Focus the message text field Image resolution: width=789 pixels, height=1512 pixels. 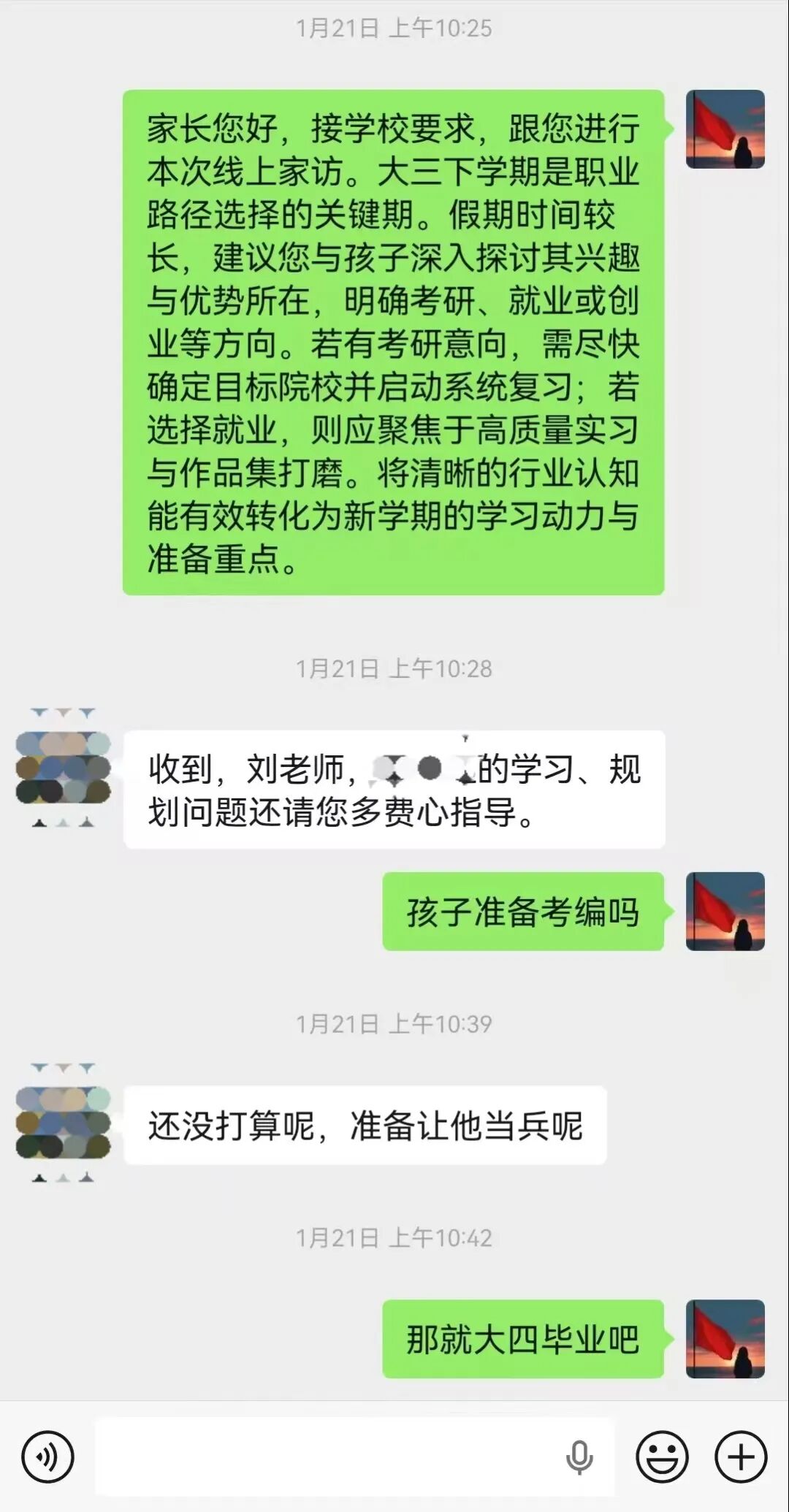coord(329,1456)
